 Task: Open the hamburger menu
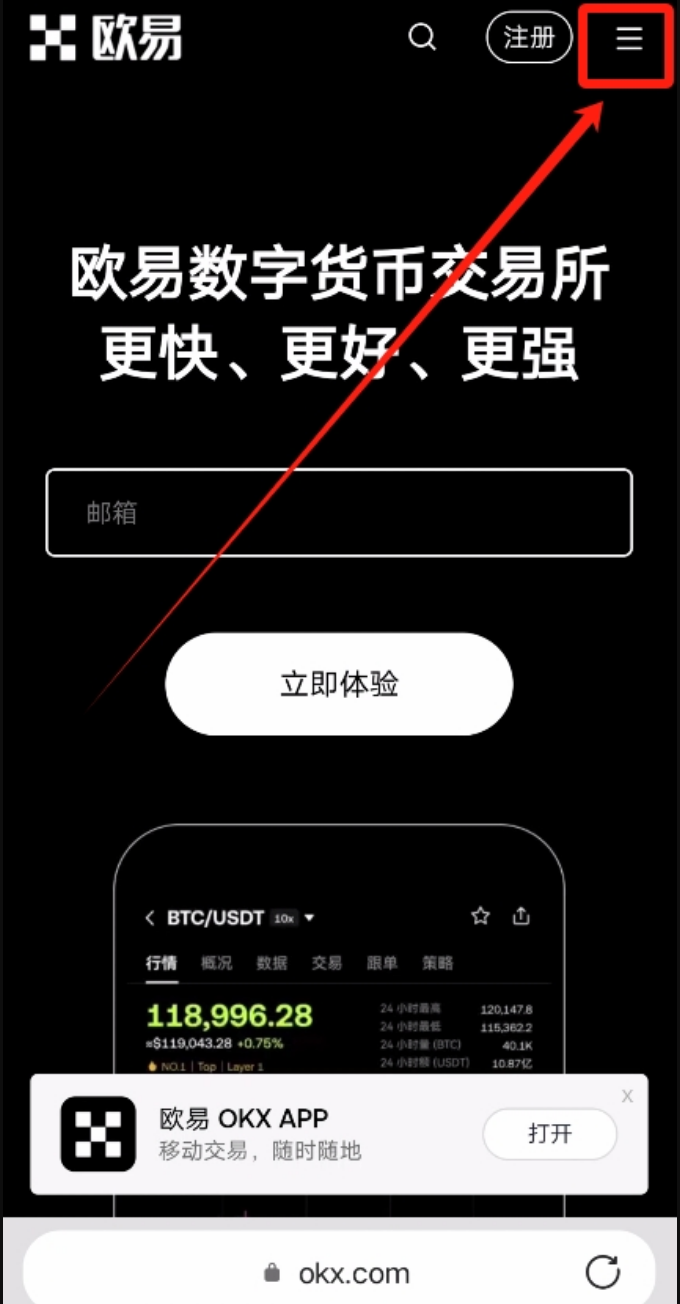pos(628,39)
